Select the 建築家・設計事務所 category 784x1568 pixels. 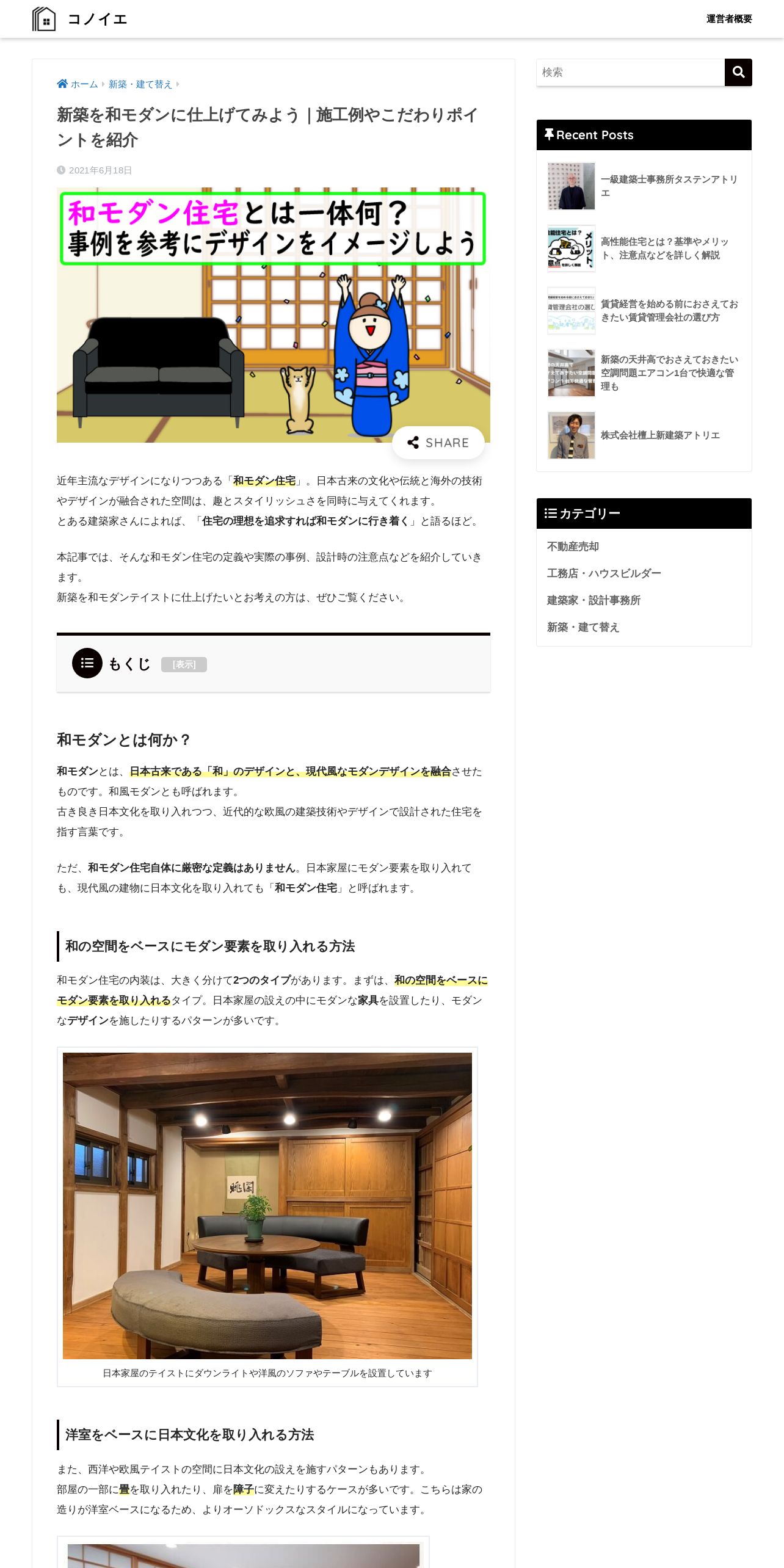point(593,600)
